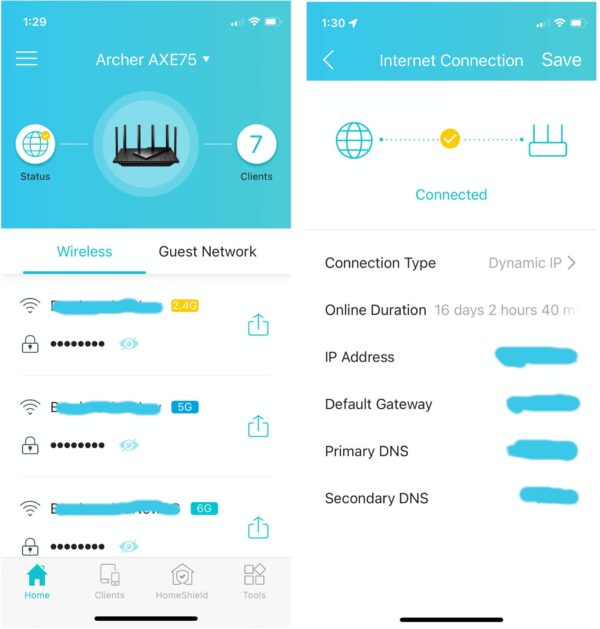Screen dimensions: 600x629
Task: Go to the Home tab
Action: (x=37, y=581)
